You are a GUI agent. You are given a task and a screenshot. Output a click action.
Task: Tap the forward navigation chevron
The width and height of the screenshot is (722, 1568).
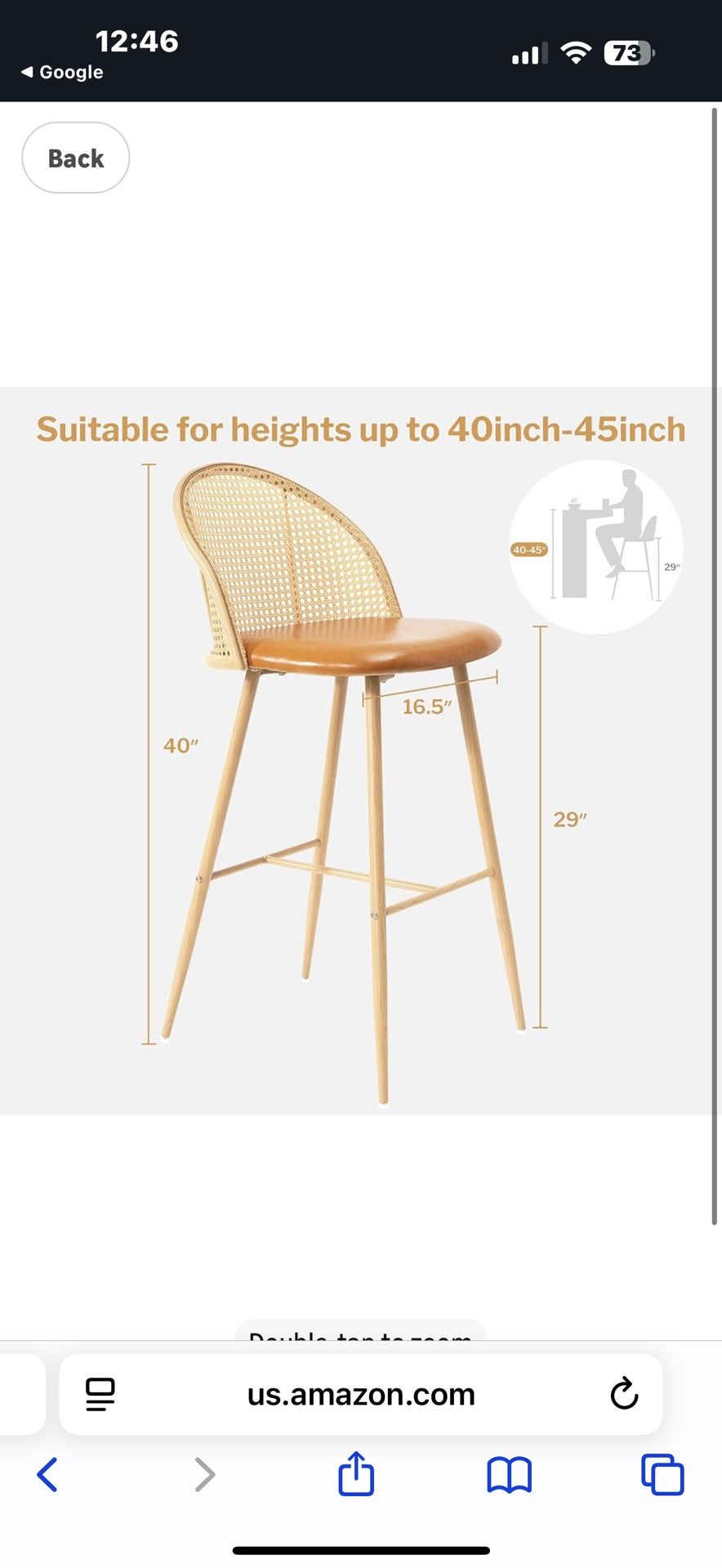tap(203, 1475)
